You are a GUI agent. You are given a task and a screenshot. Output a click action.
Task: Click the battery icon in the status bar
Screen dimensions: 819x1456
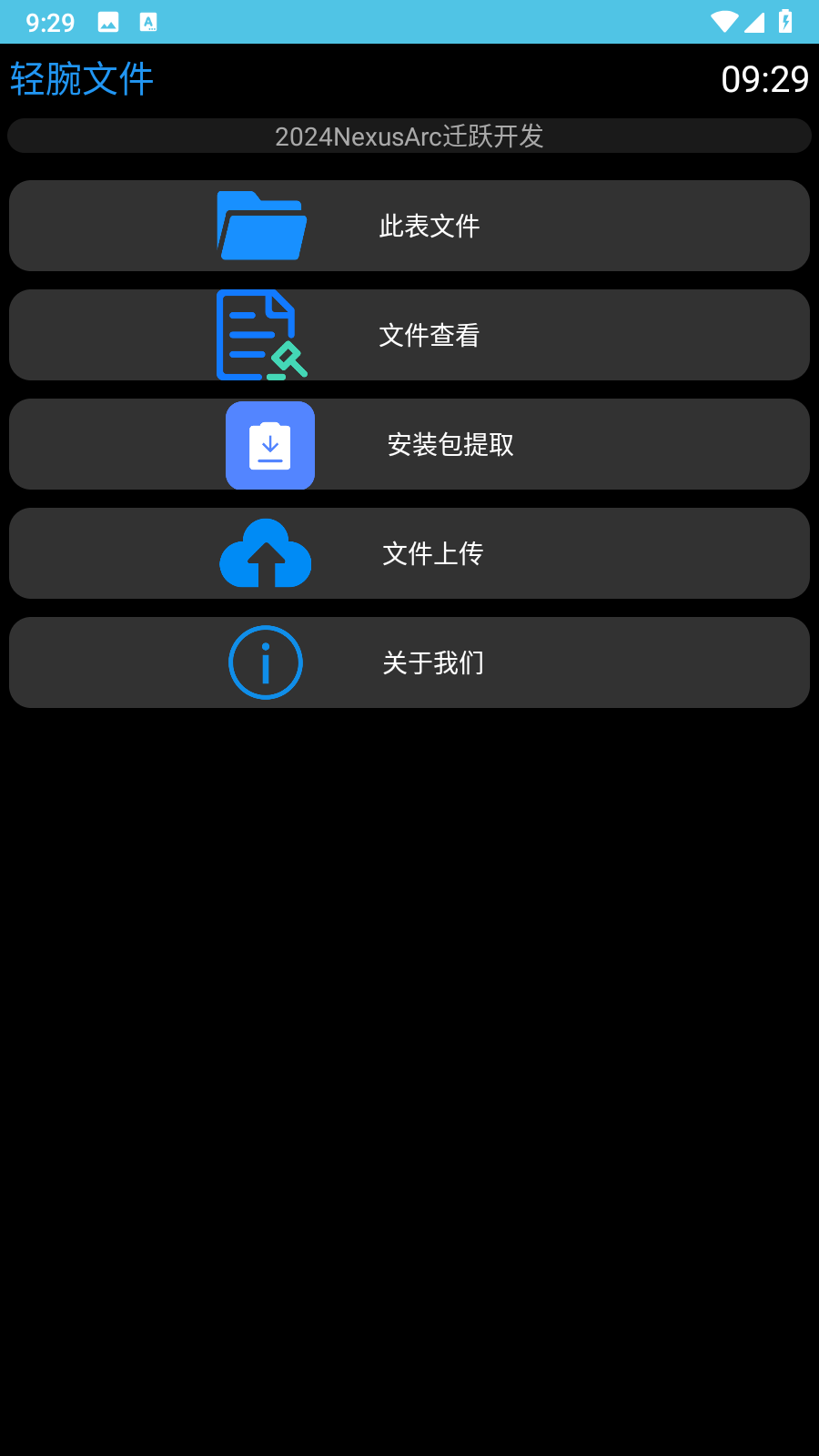coord(786,22)
